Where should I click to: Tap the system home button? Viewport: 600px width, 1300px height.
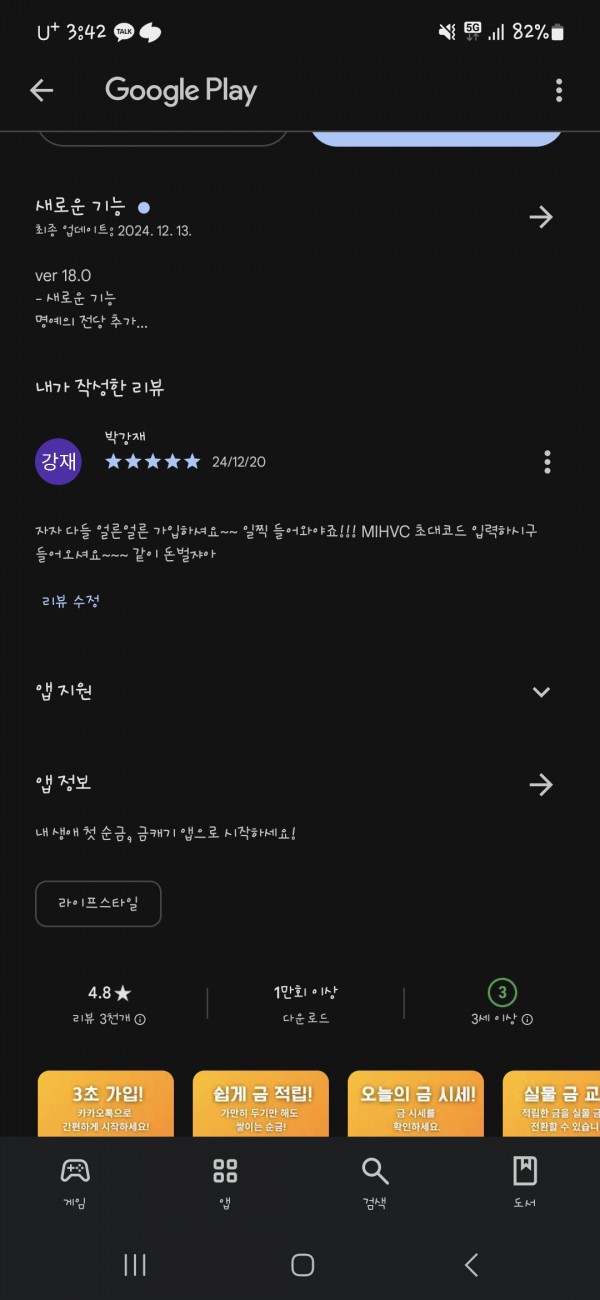[303, 1265]
